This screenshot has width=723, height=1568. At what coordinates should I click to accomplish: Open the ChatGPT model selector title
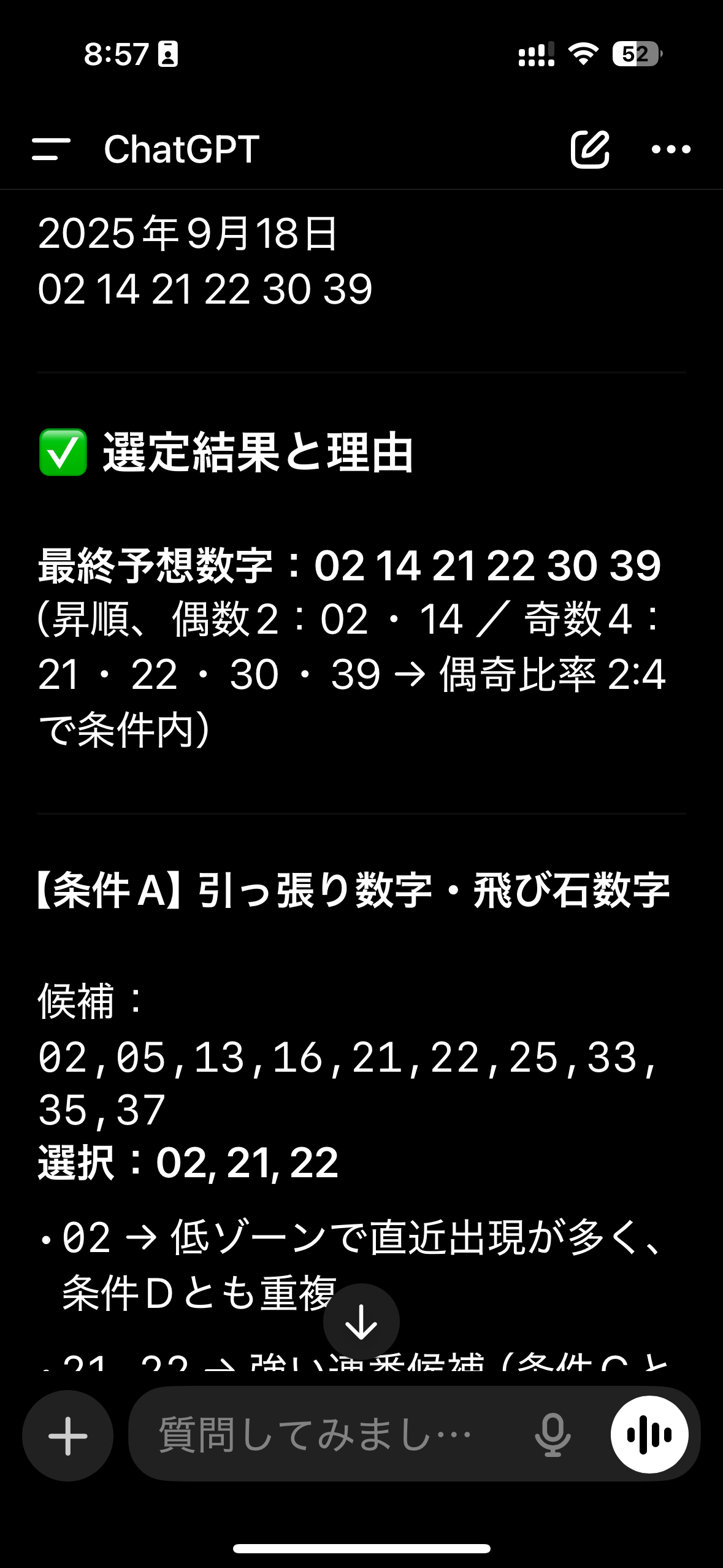click(x=182, y=149)
